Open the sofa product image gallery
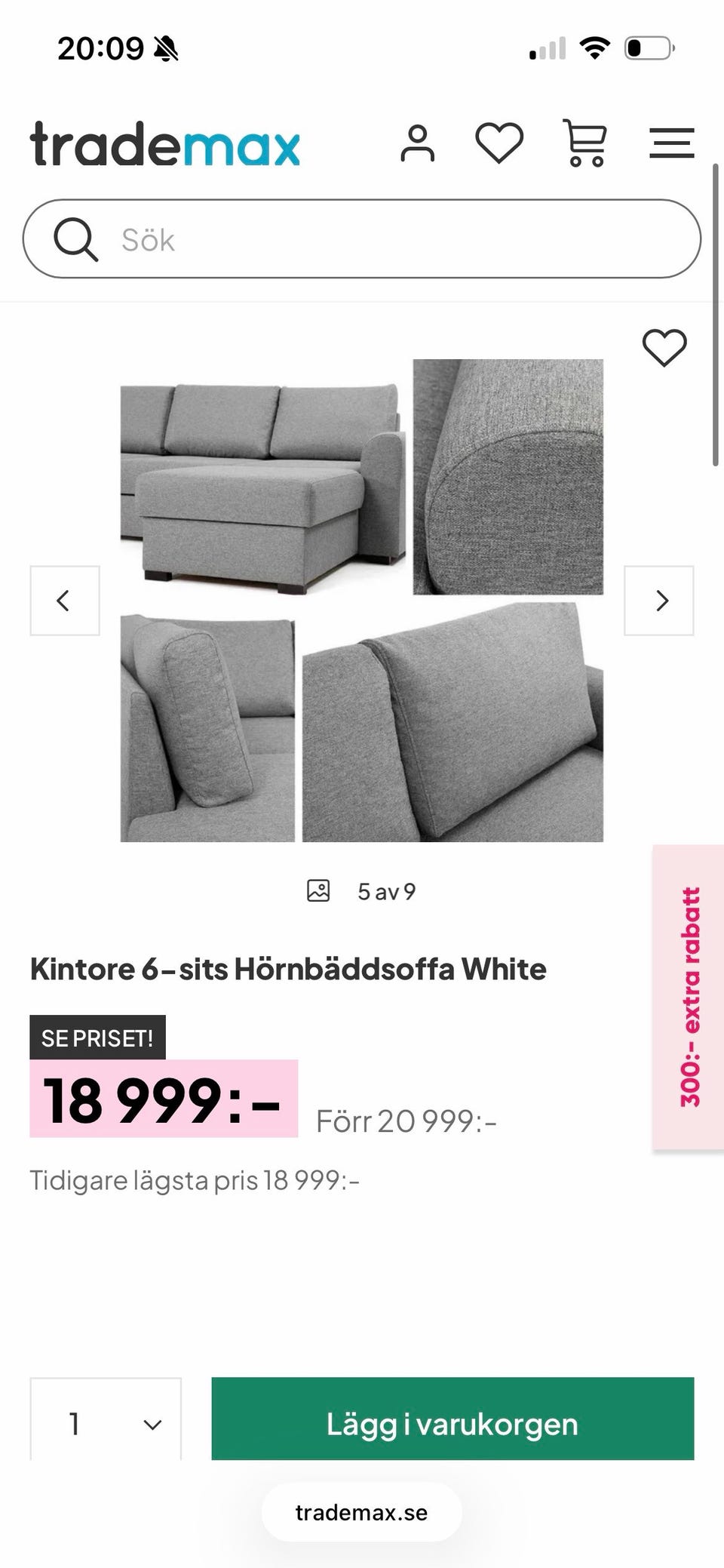Image resolution: width=724 pixels, height=1568 pixels. 362,601
